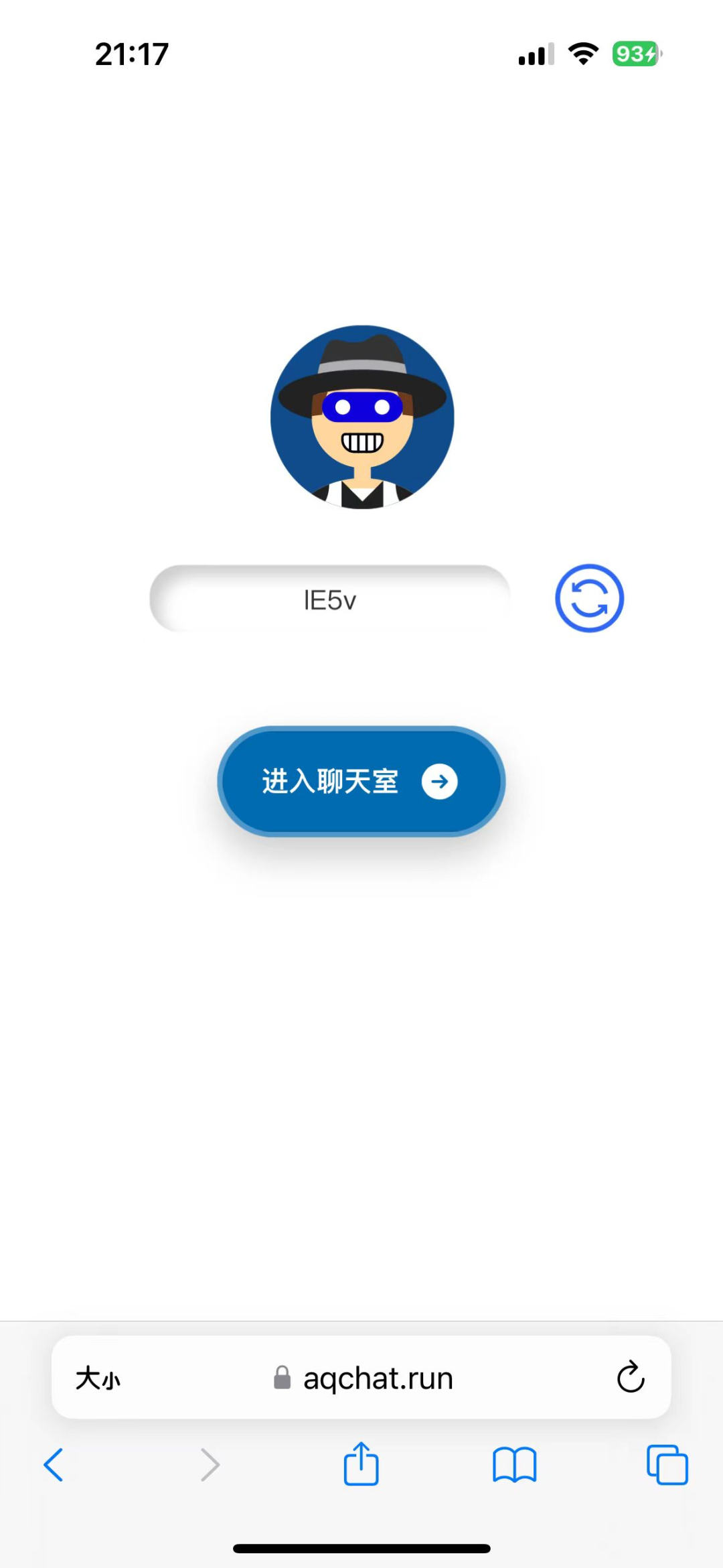Tap the nickname field showing IE5v

[x=329, y=599]
